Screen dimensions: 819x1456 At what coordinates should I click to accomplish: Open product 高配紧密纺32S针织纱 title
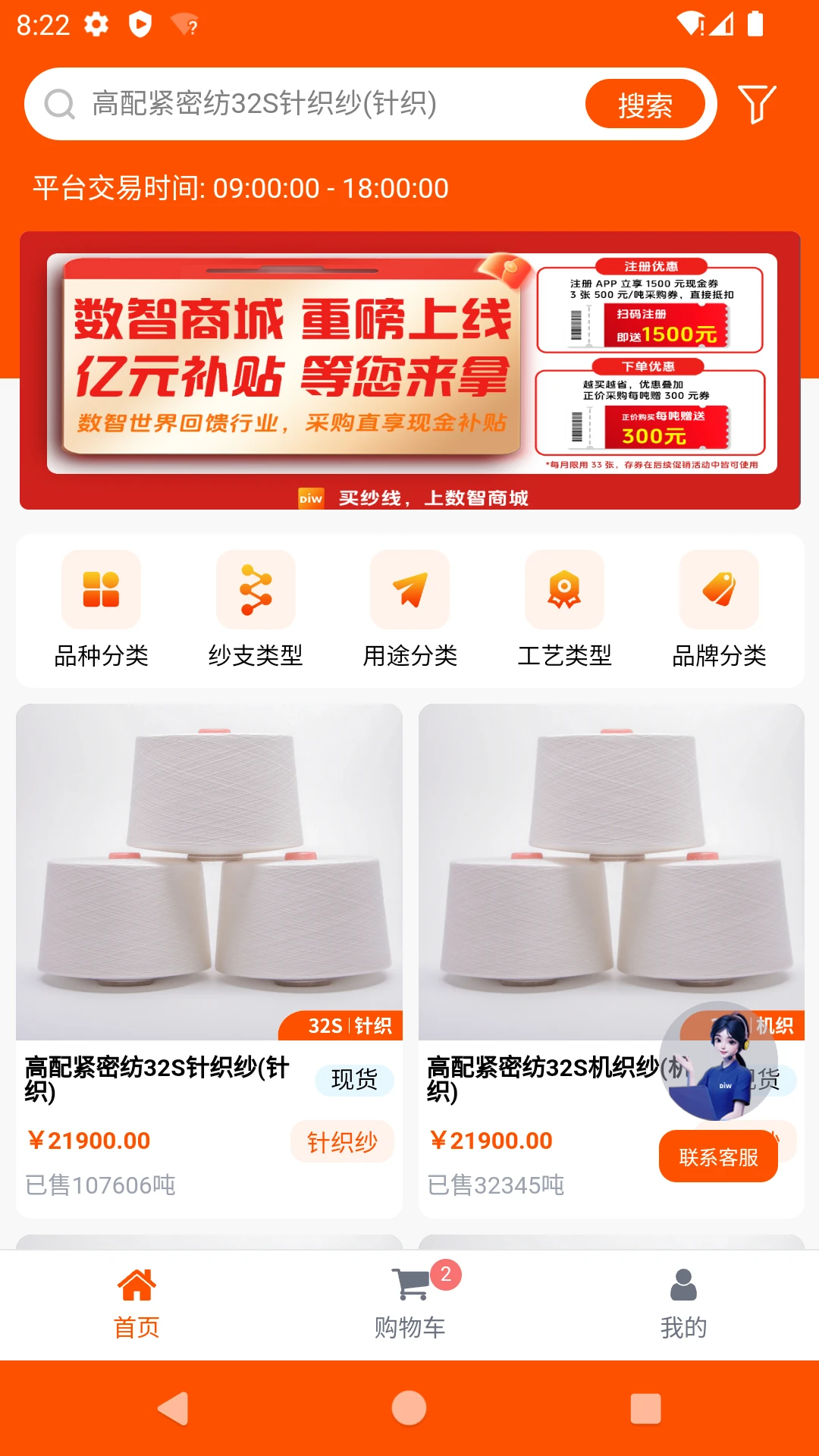point(155,1081)
